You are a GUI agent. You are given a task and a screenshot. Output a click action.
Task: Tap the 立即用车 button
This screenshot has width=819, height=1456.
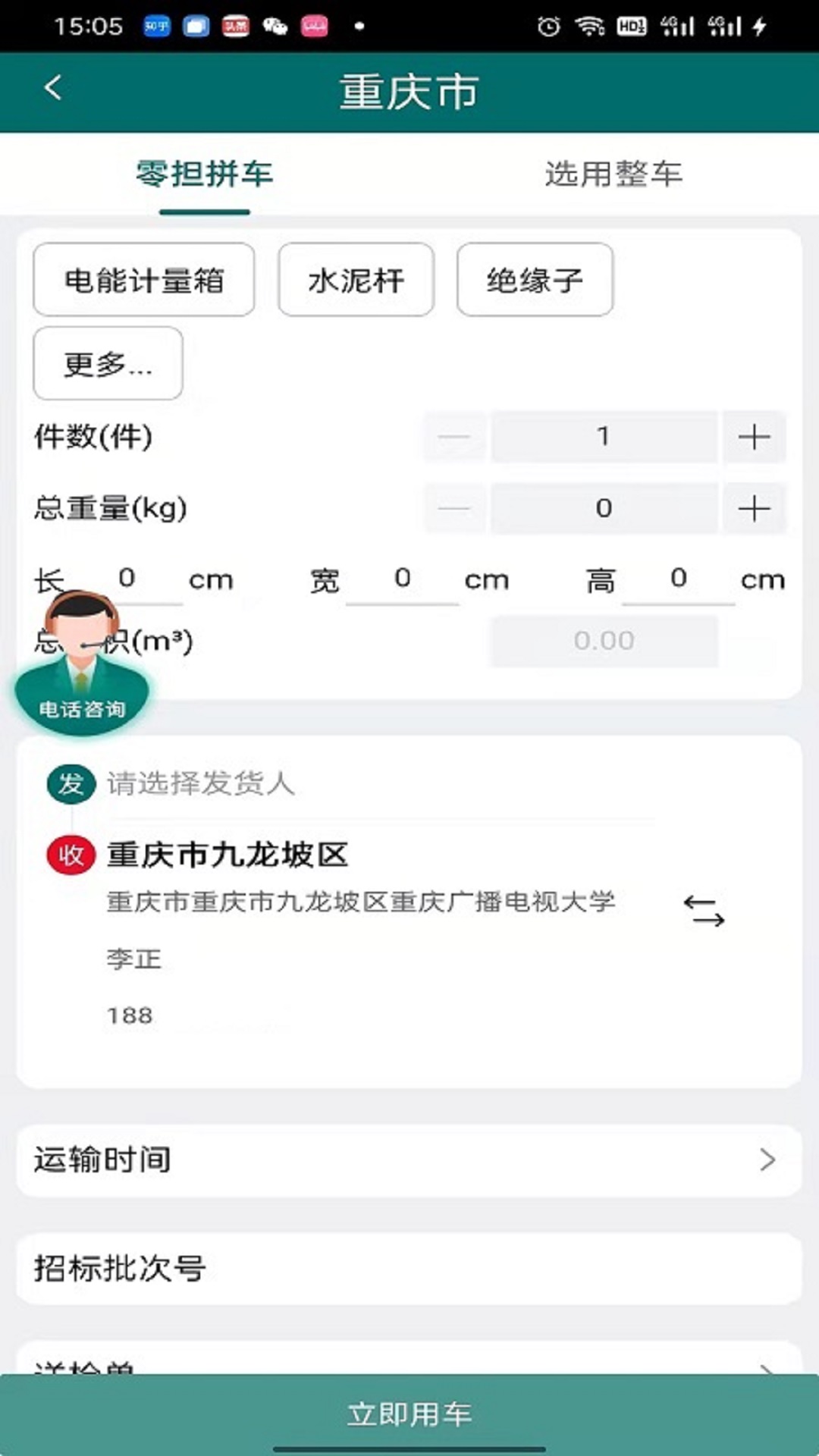[x=409, y=1414]
